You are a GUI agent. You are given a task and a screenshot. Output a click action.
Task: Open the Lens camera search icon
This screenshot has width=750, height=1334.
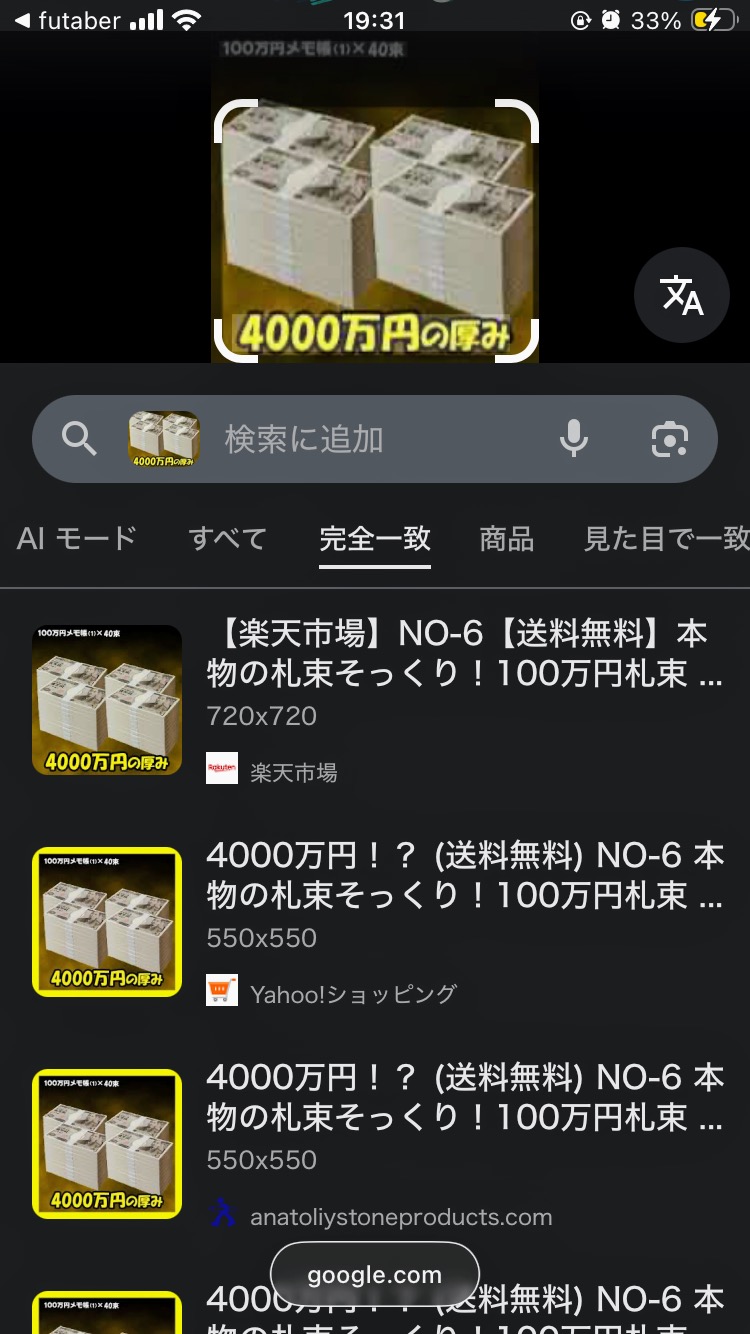669,439
